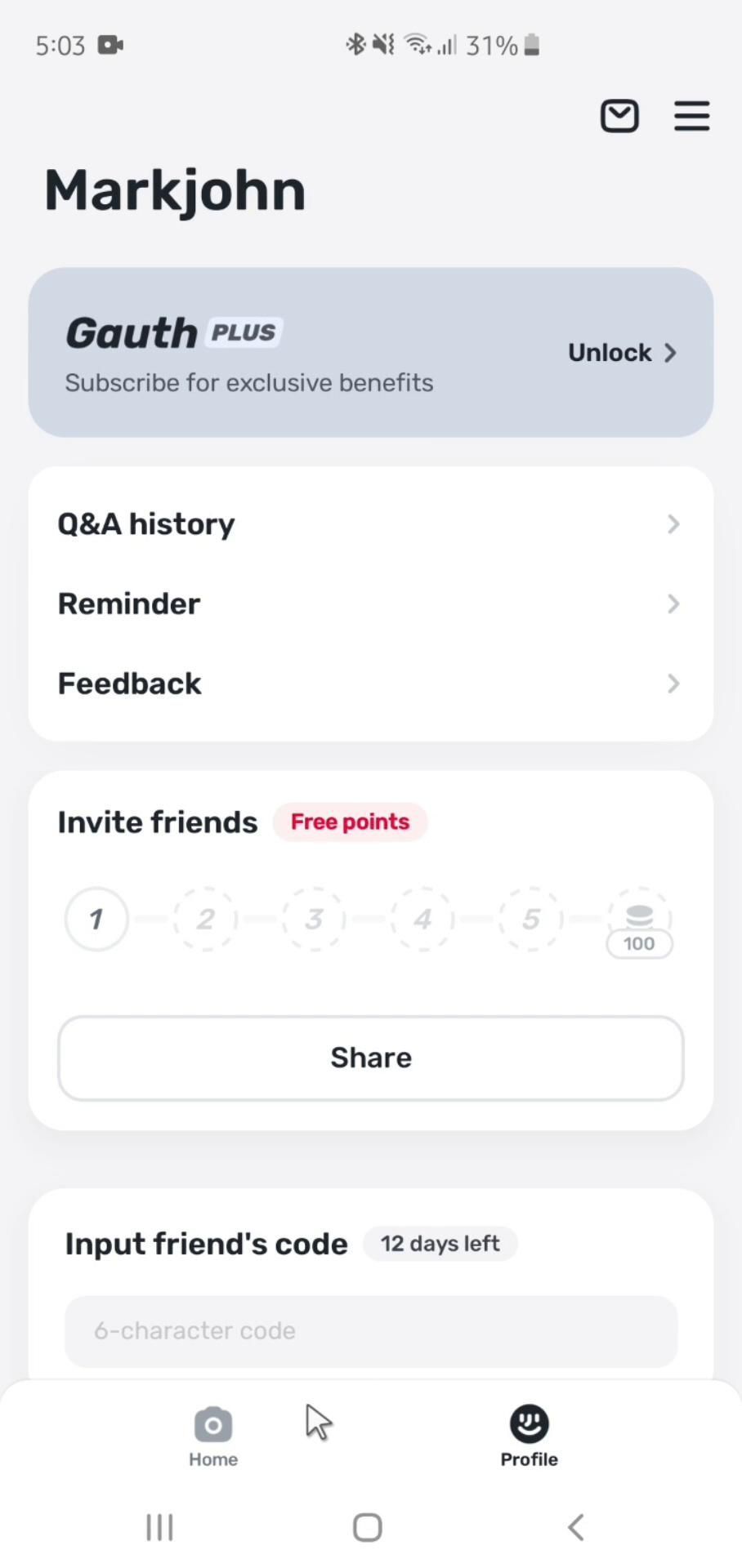Image resolution: width=742 pixels, height=1568 pixels.
Task: Open the hamburger menu
Action: coord(691,116)
